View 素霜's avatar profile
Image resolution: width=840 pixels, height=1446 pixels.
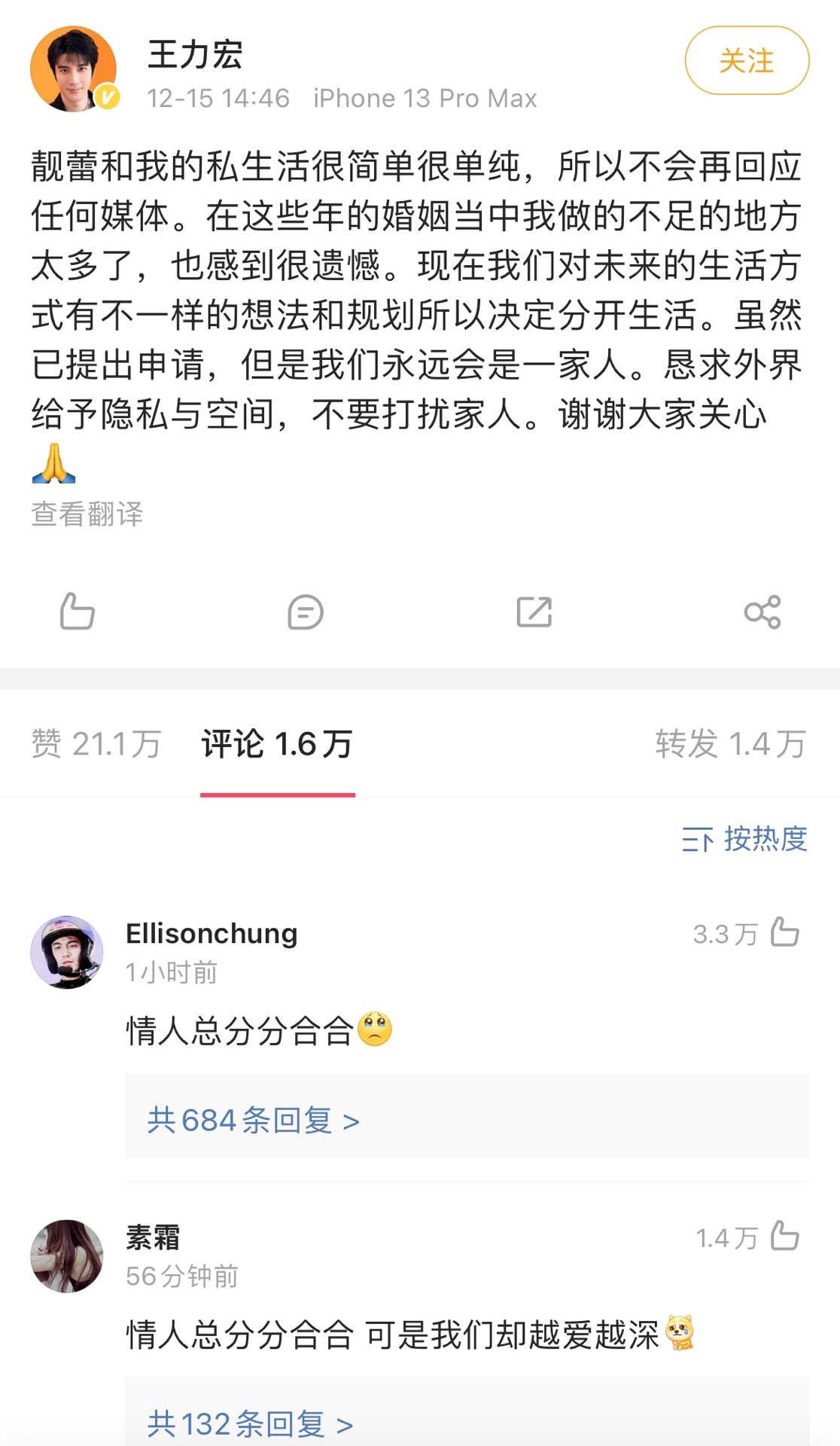pos(67,1255)
